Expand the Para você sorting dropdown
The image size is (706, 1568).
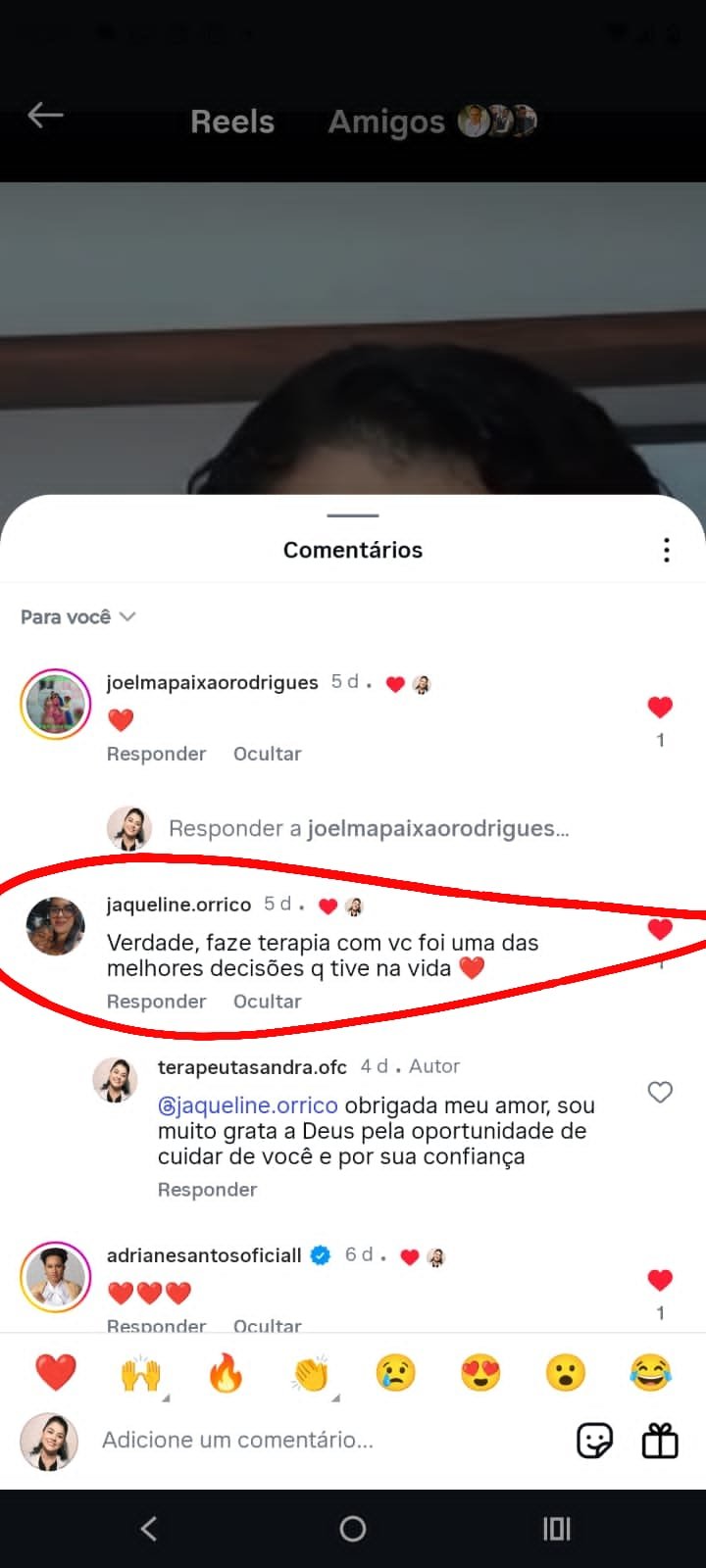(77, 616)
